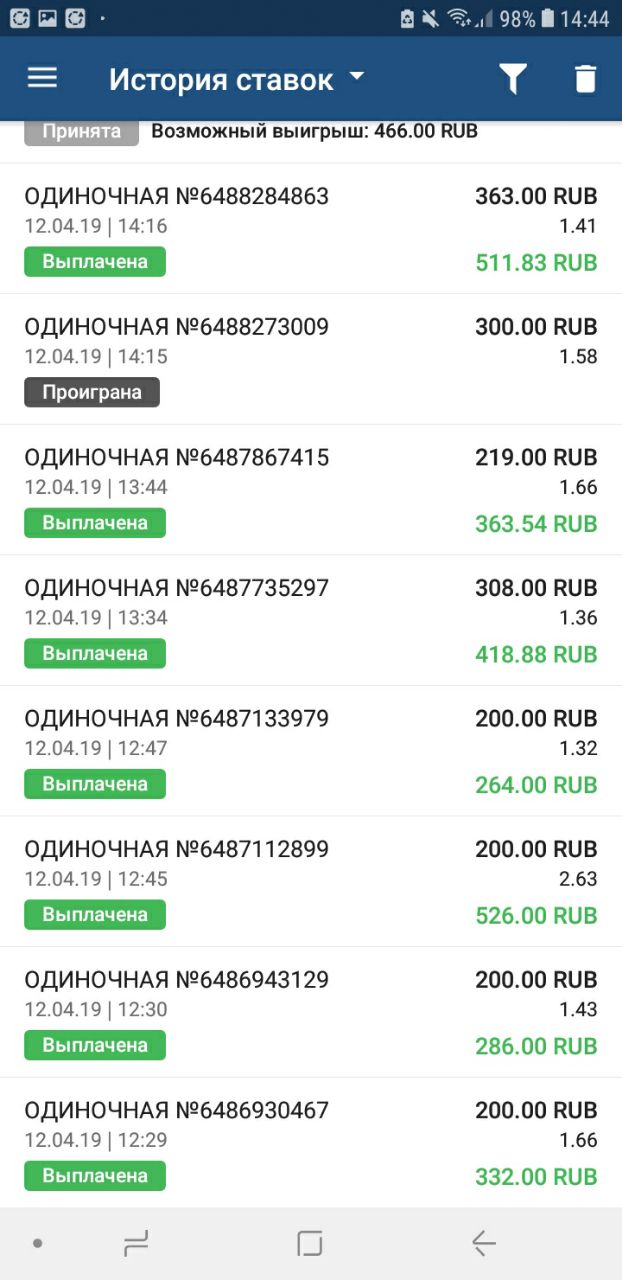Tap the system home button

point(310,1243)
